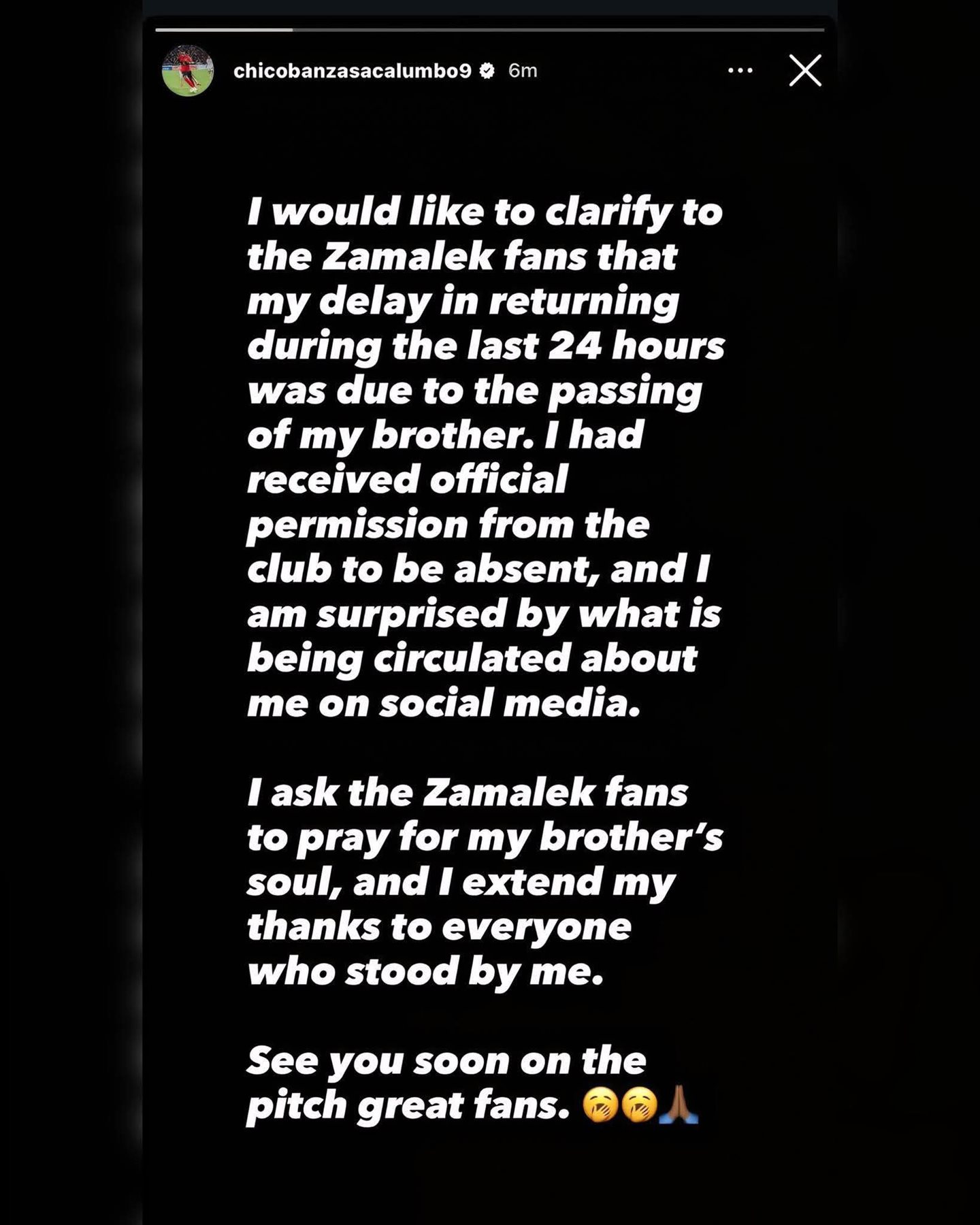Open the three-dot story options menu
Screen dimensions: 980x1225
[740, 70]
